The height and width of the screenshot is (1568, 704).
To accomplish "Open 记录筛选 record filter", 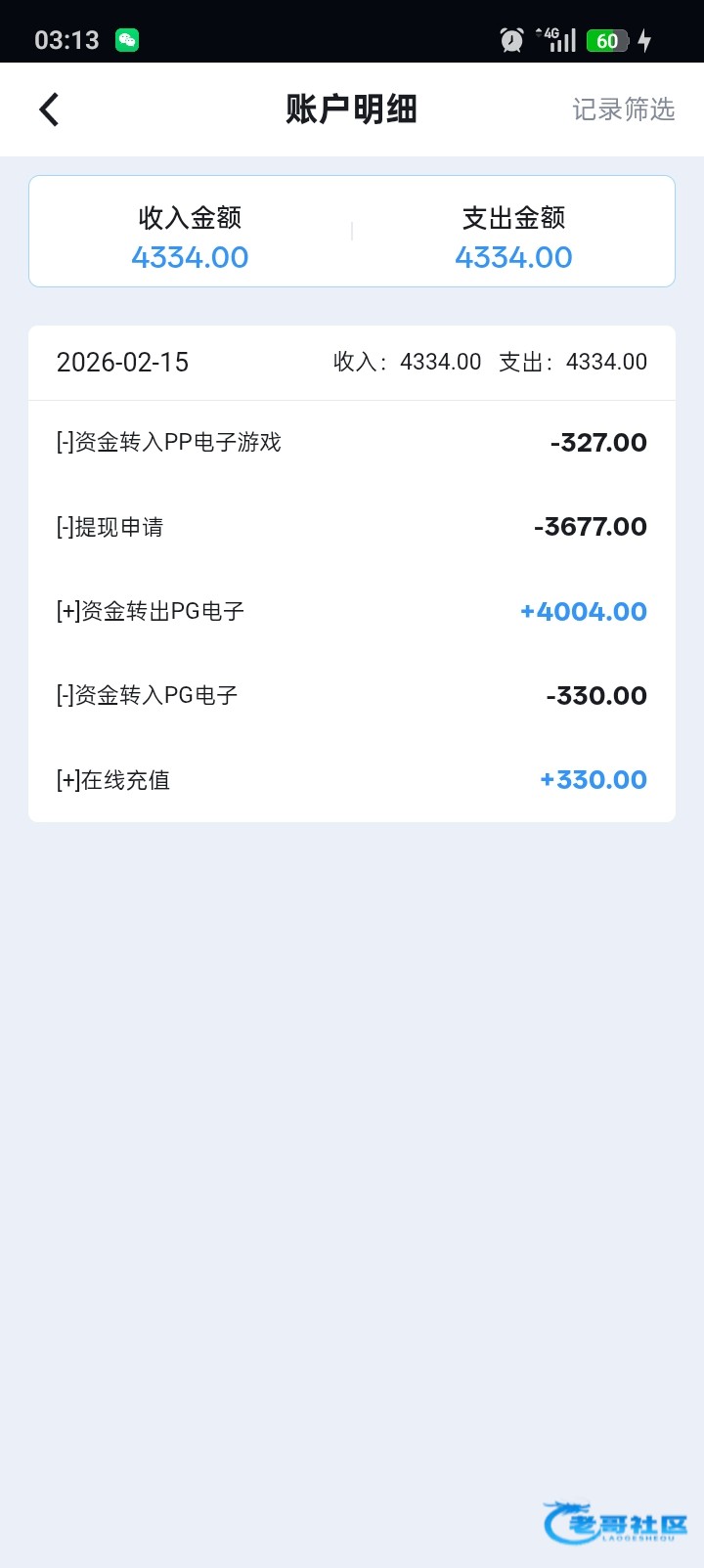I will [x=623, y=109].
